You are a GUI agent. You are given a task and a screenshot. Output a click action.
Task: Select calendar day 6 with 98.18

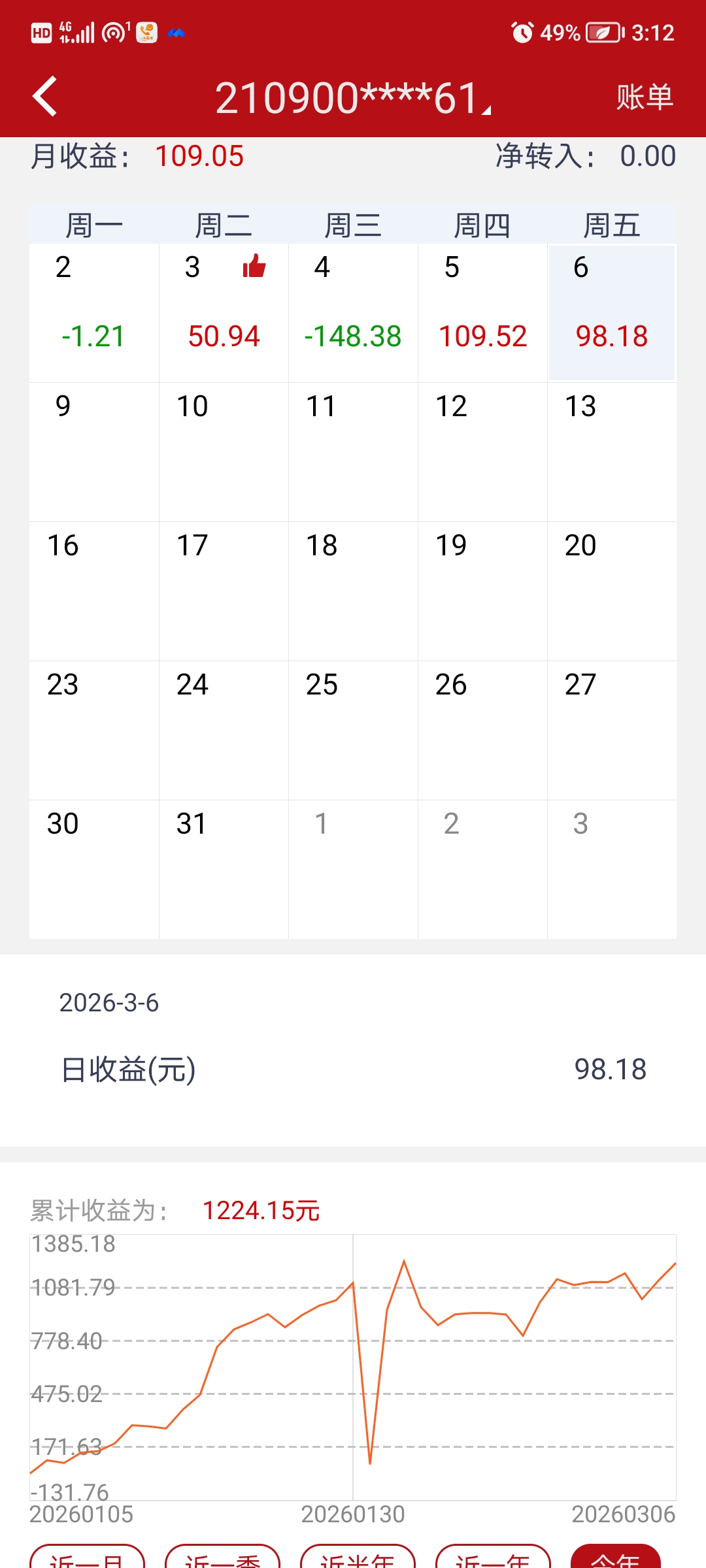612,312
